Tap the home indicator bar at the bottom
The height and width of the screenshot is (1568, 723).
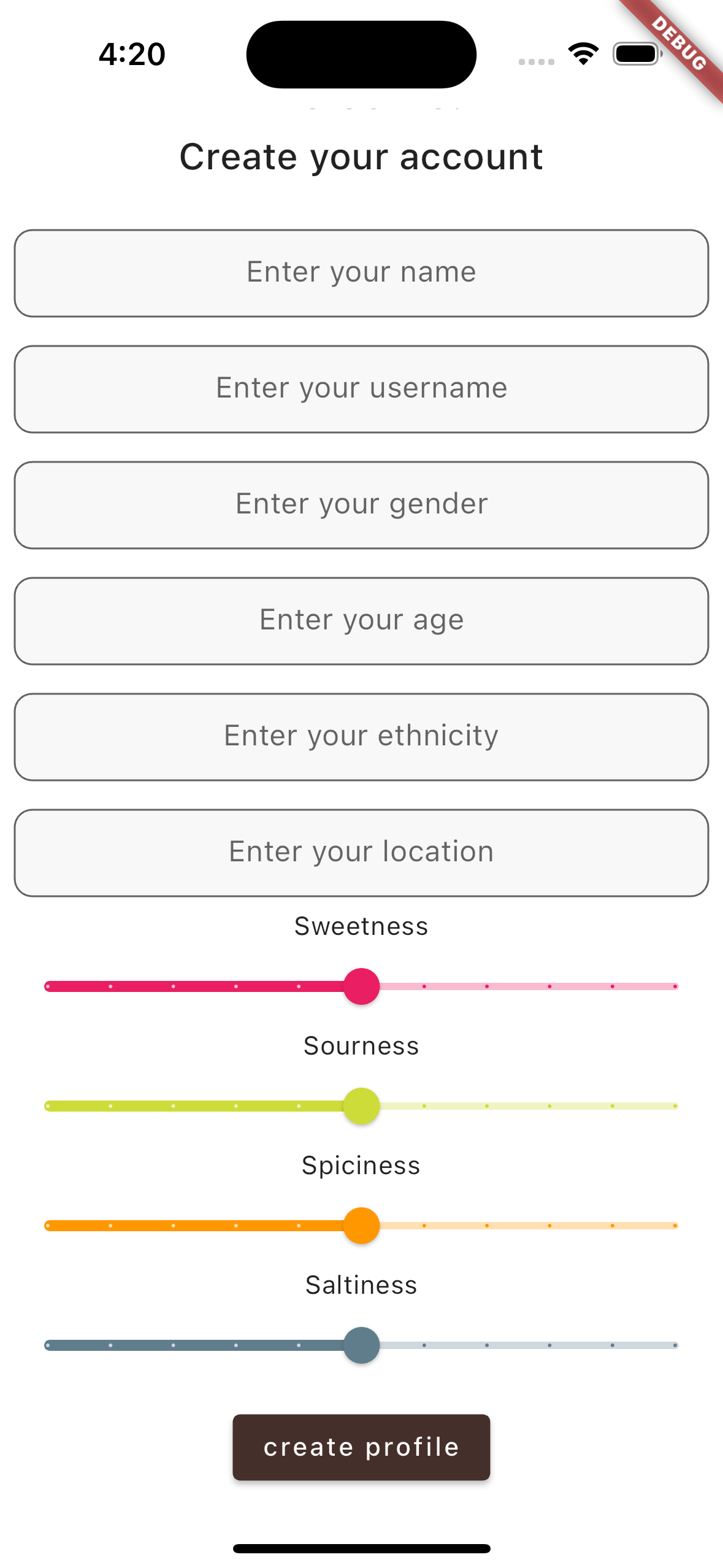coord(361,1548)
